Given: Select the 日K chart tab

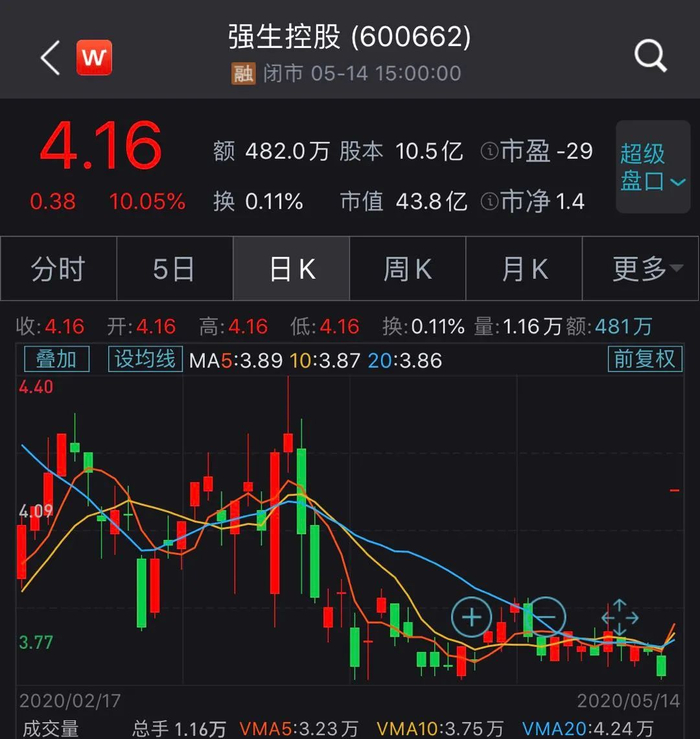Looking at the screenshot, I should click(x=291, y=269).
